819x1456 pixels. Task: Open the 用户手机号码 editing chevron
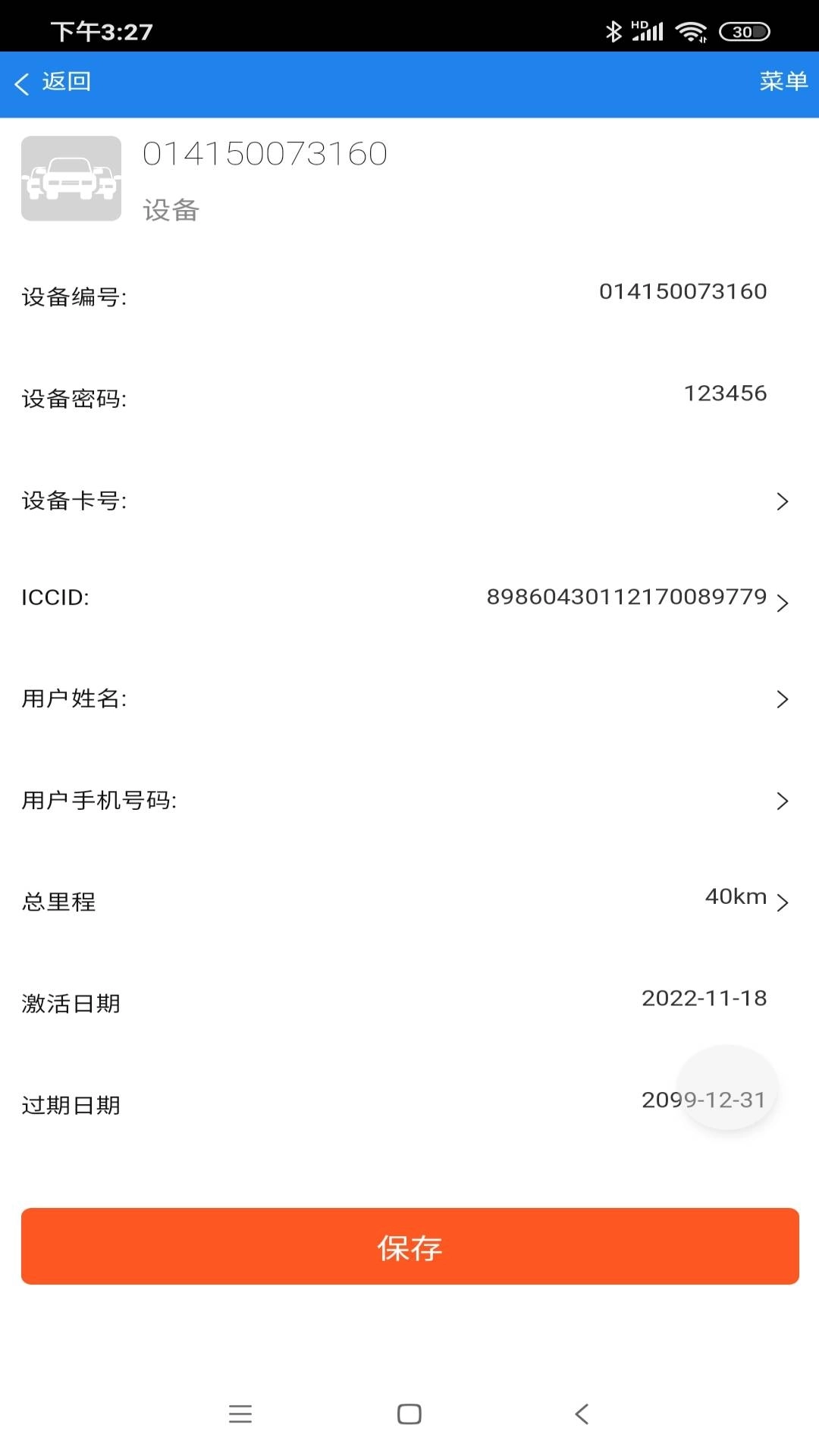click(x=783, y=800)
